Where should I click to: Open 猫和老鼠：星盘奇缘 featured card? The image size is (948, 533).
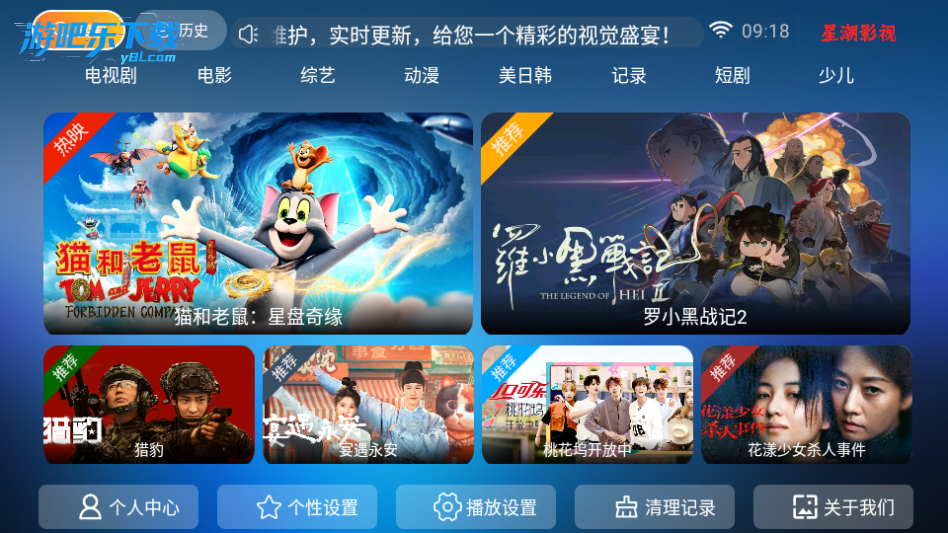click(258, 223)
